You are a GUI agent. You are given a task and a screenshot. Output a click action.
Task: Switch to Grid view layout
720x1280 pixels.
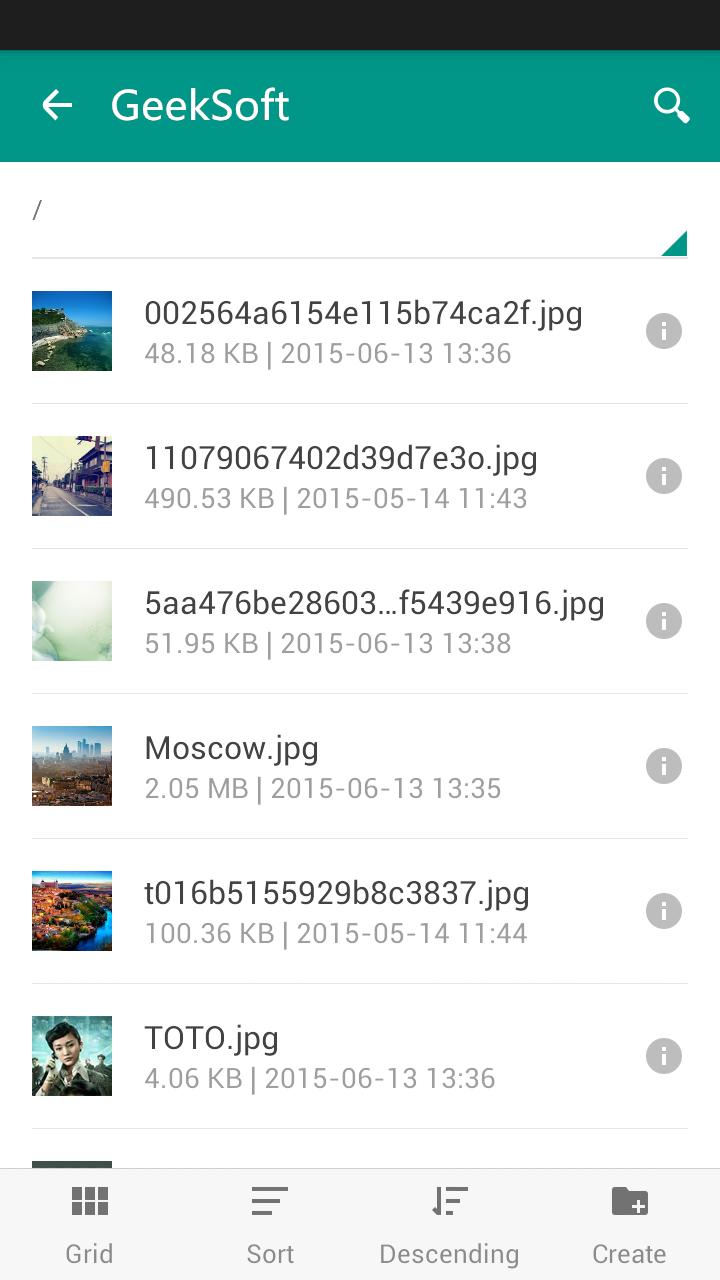tap(89, 1220)
